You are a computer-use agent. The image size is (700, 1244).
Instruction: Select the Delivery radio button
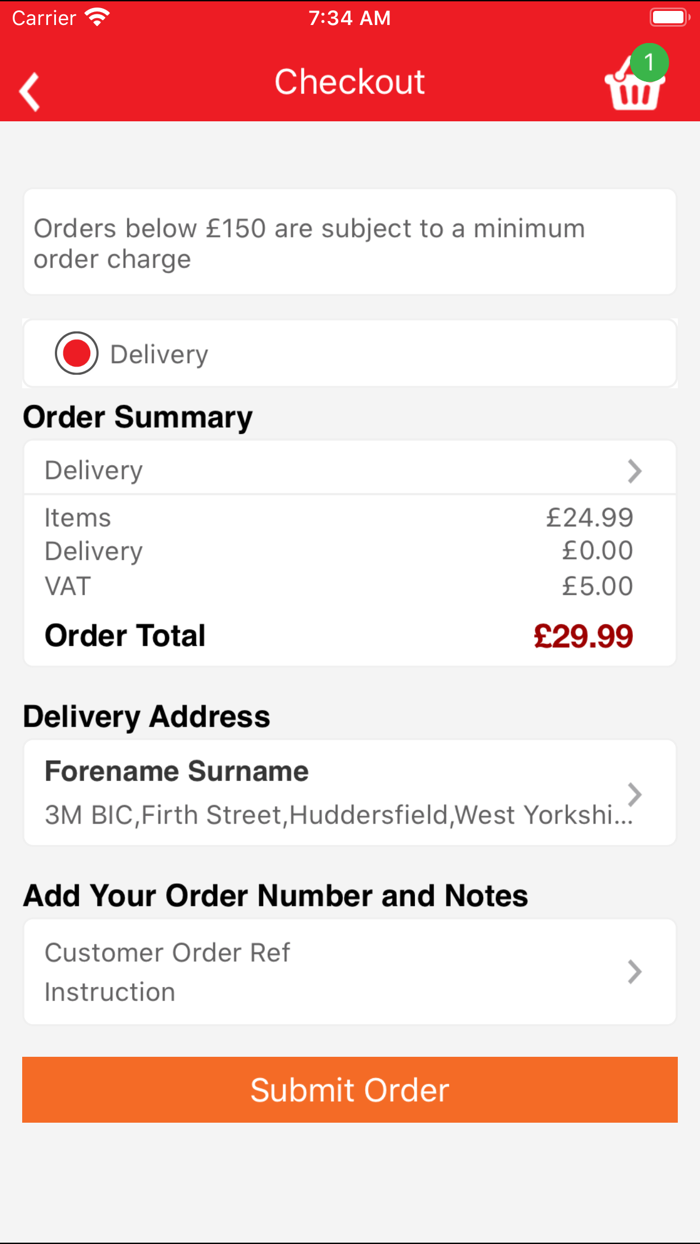tap(77, 353)
